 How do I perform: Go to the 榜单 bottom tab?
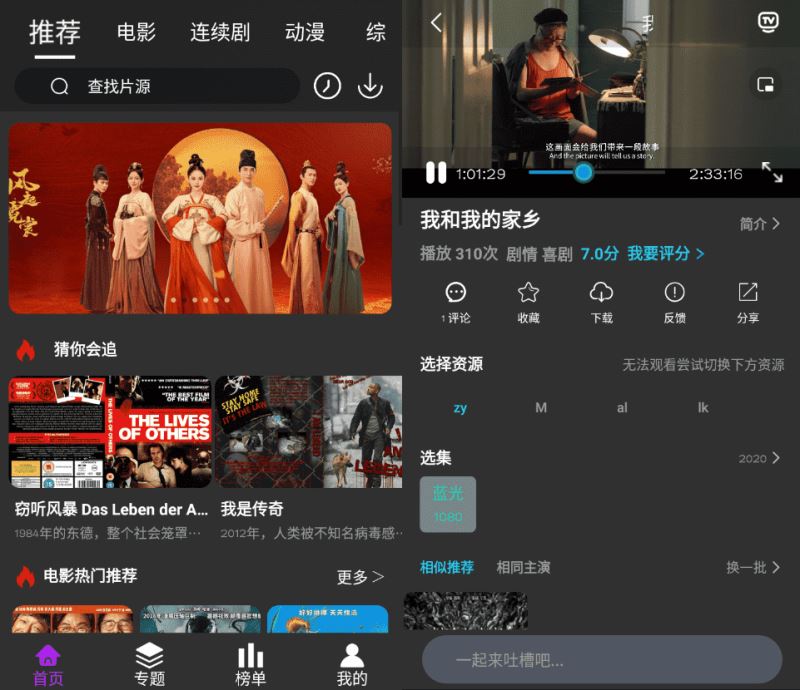(x=250, y=664)
